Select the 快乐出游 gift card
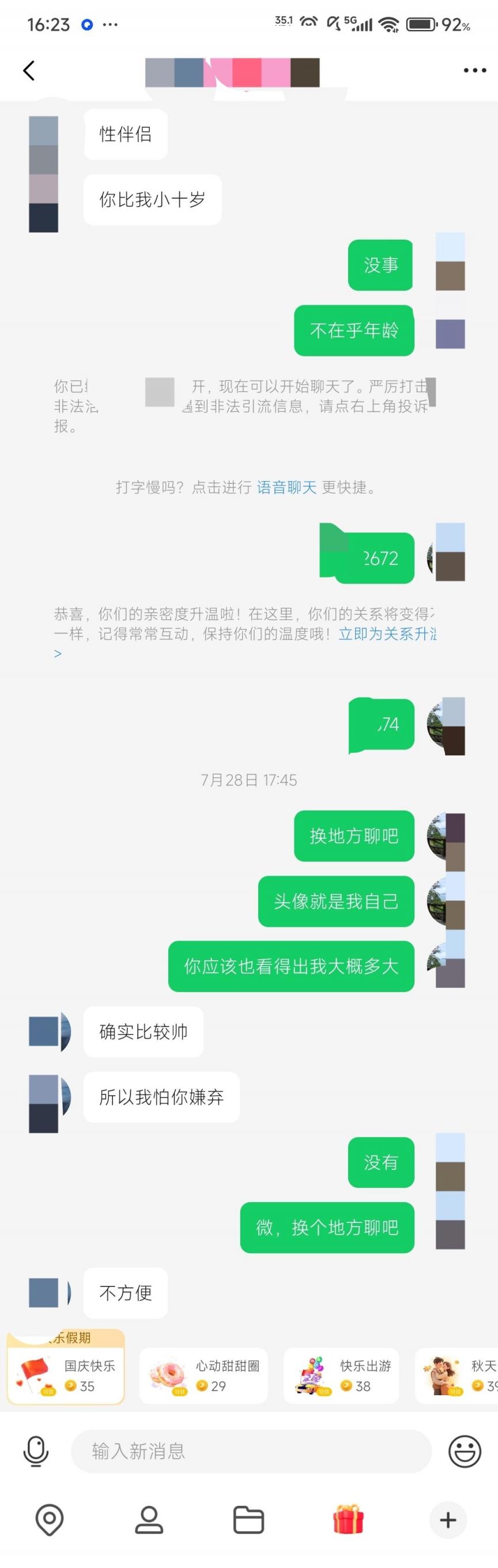498x1568 pixels. pos(341,1375)
